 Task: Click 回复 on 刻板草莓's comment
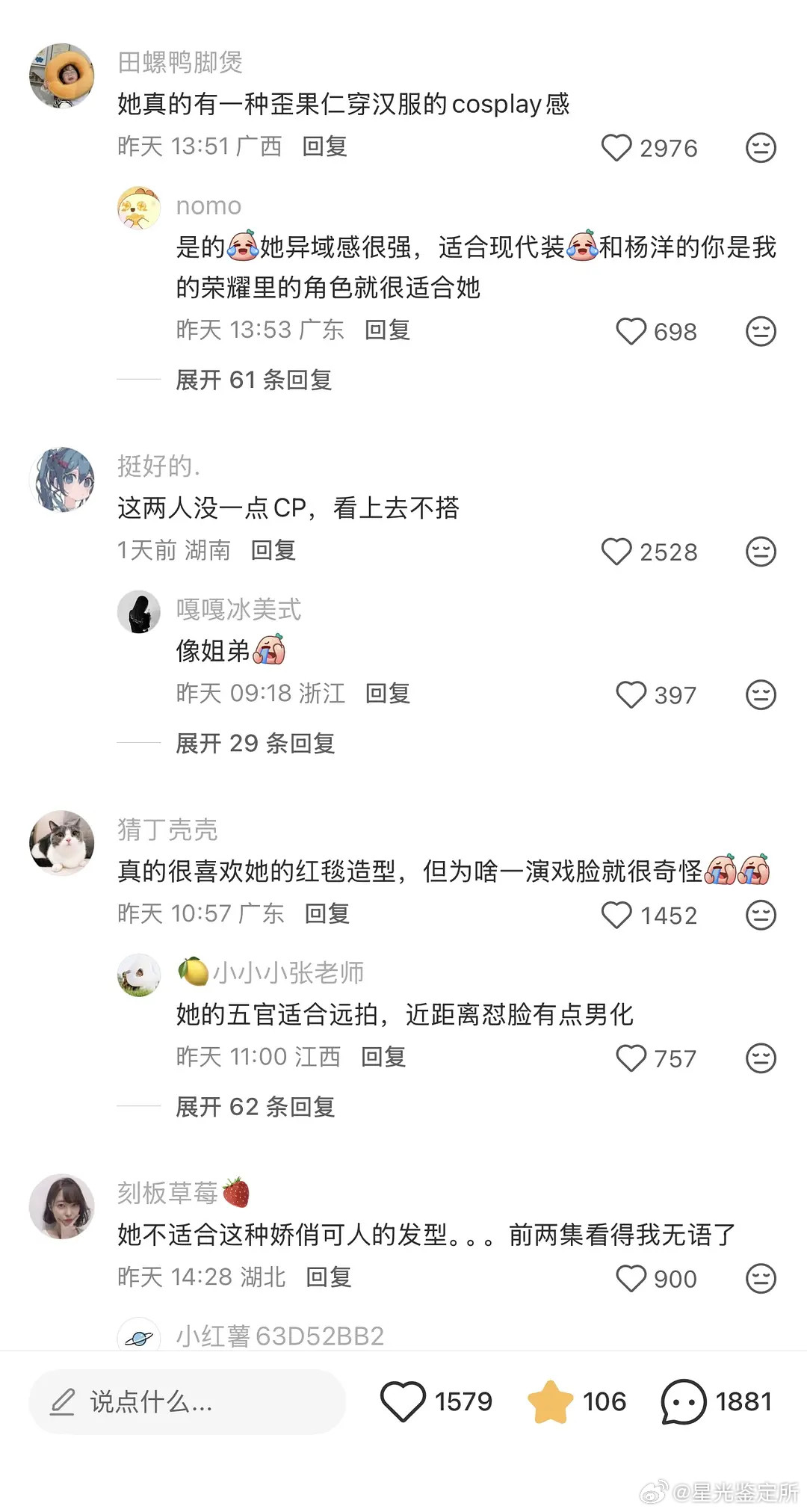pos(327,1278)
